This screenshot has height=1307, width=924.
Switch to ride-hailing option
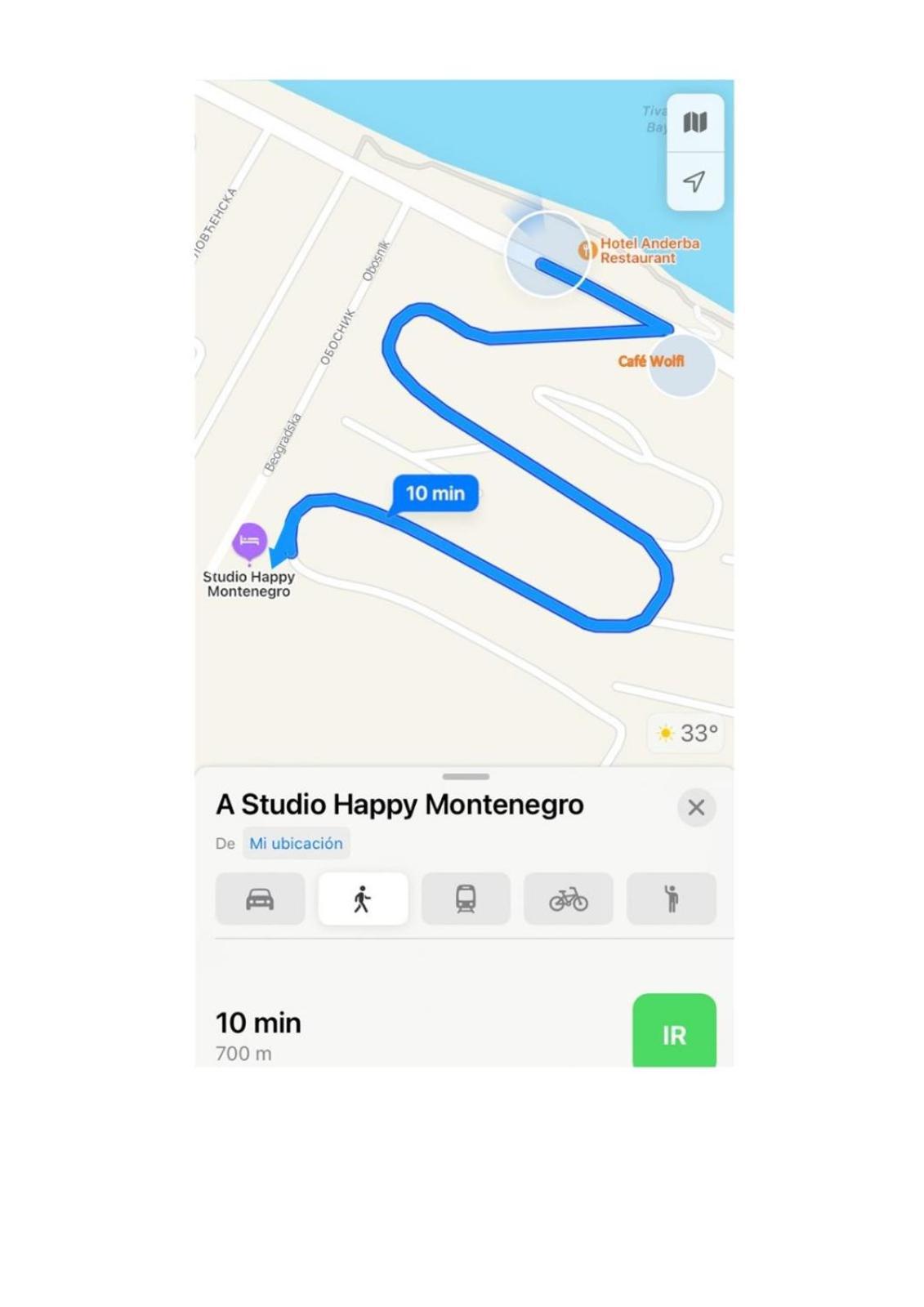click(x=671, y=899)
